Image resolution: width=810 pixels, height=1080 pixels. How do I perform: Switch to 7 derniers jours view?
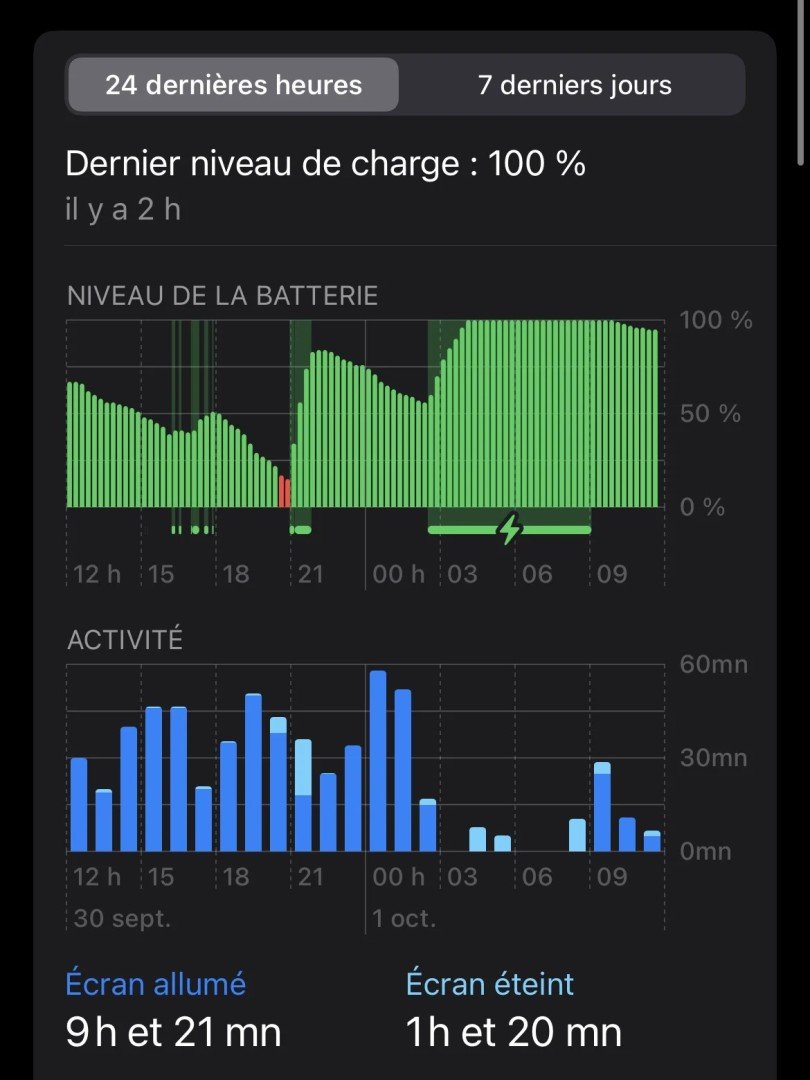[574, 85]
